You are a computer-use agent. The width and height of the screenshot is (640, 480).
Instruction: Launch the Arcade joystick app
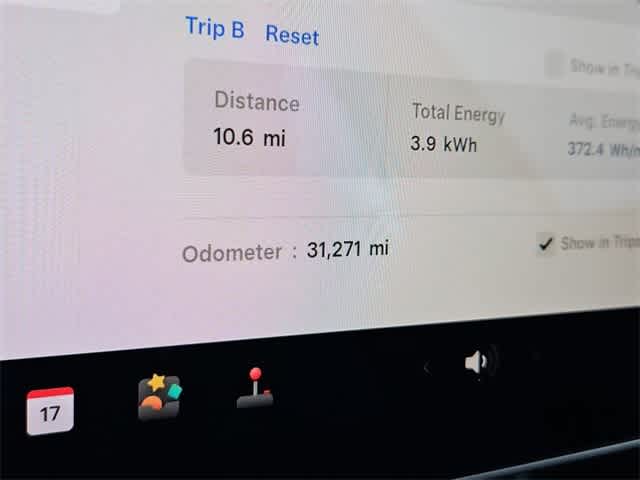click(x=255, y=389)
